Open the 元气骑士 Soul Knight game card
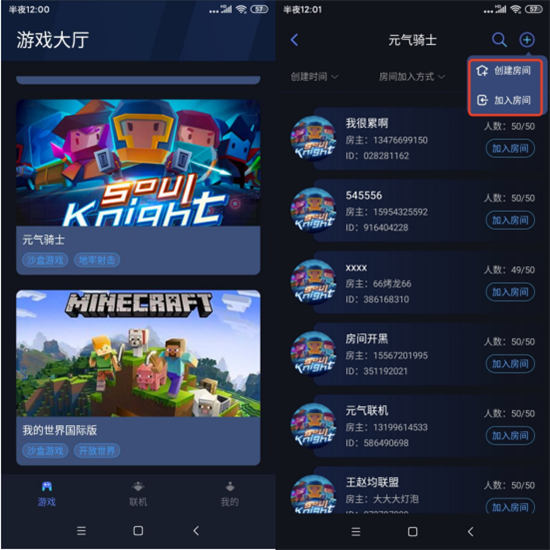Image resolution: width=550 pixels, height=550 pixels. click(x=138, y=187)
